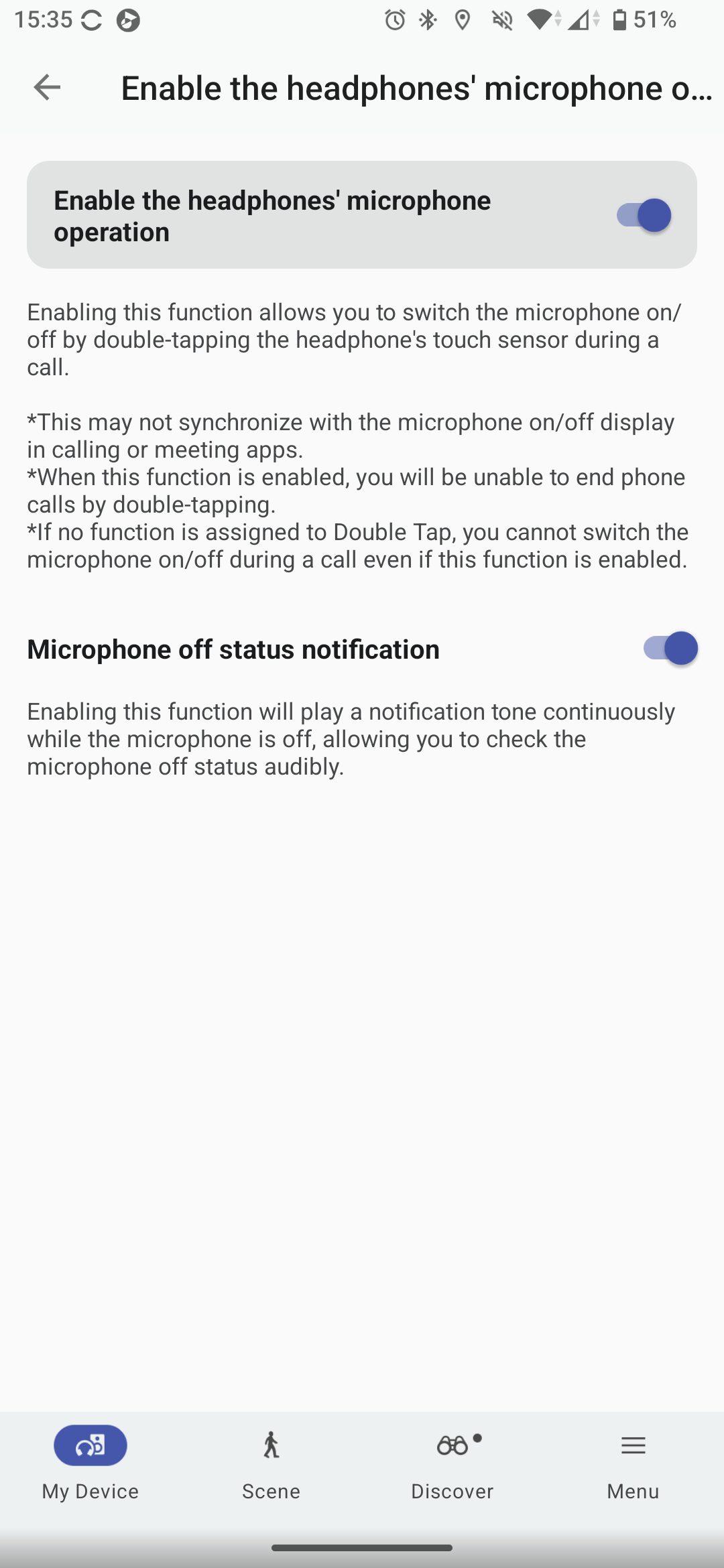The height and width of the screenshot is (1568, 724).
Task: Go back using the top arrow
Action: click(47, 87)
